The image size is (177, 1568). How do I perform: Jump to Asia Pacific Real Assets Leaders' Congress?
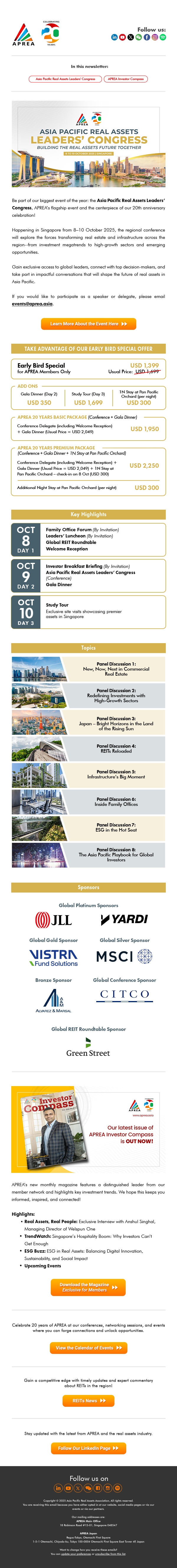coord(65,79)
